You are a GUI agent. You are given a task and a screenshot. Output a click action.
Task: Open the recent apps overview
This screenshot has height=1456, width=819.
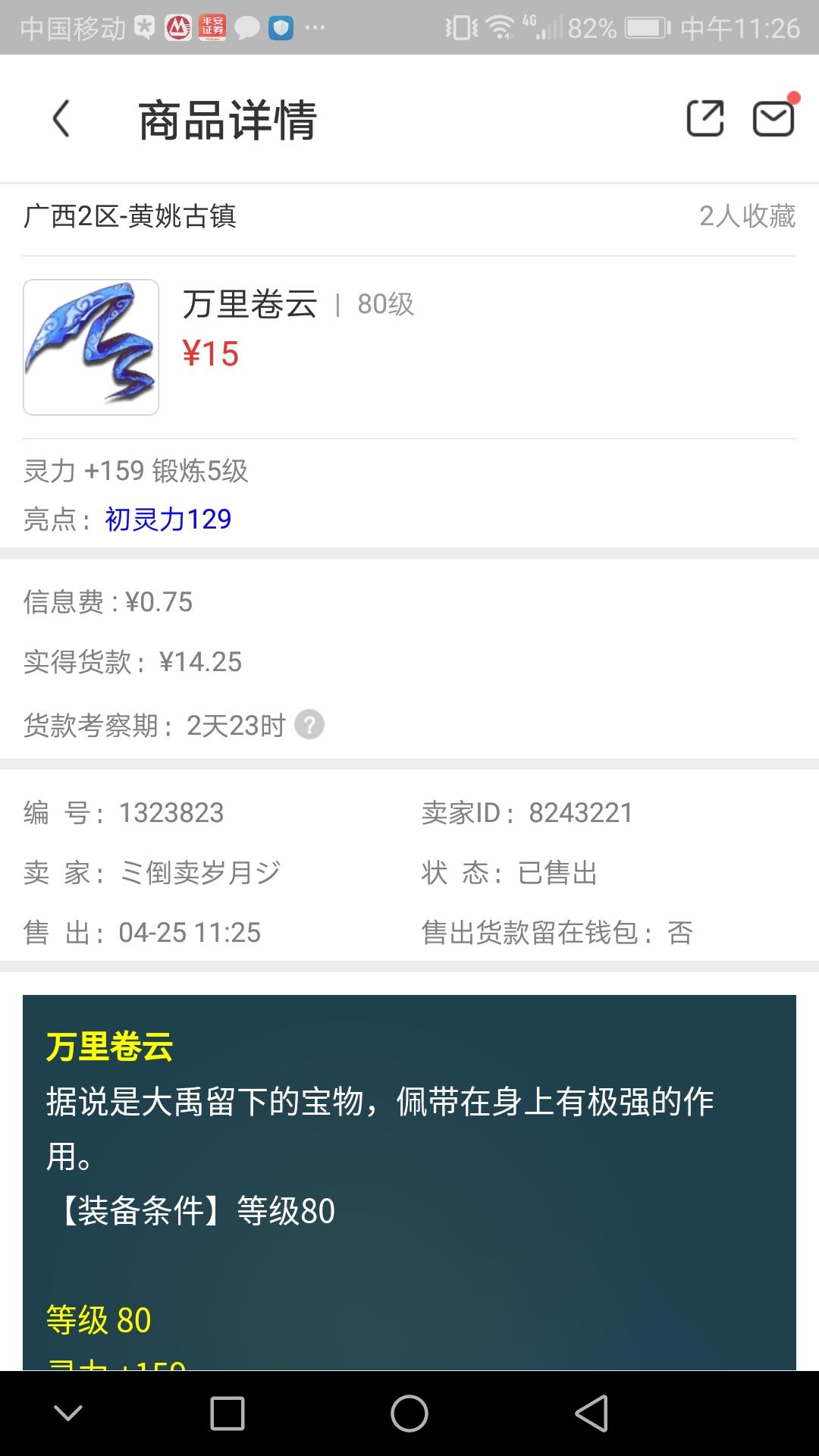(x=227, y=1414)
